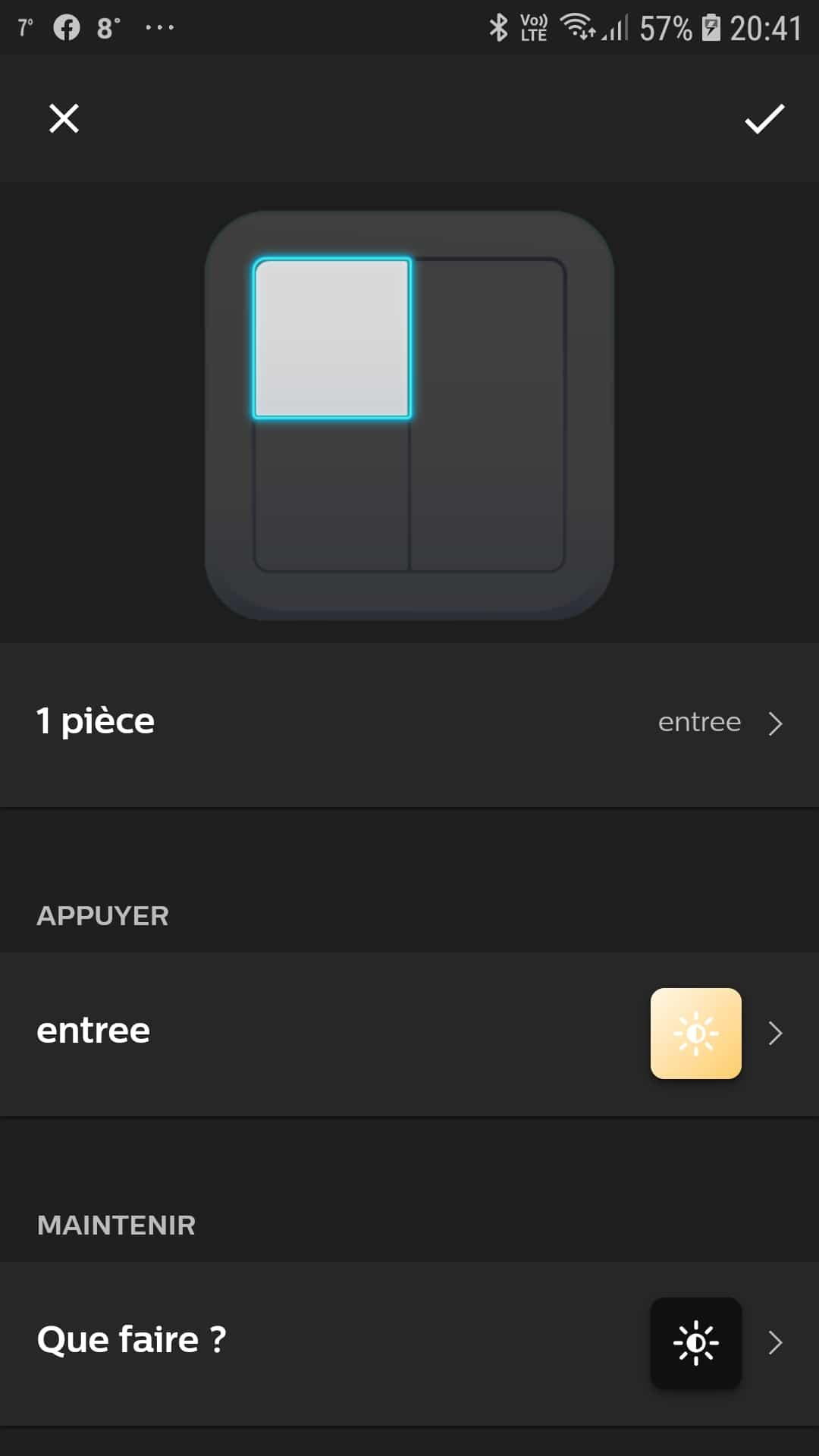Open the entree scene under Appuyer
Screen dimensions: 819x1456
[409, 1034]
